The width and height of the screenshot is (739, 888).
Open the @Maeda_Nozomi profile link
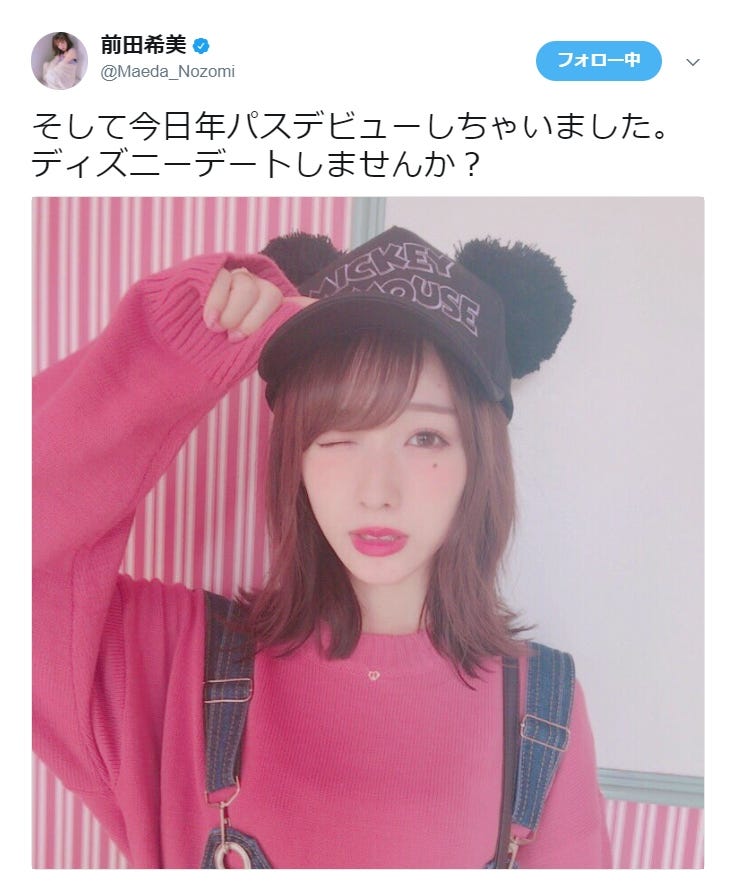(168, 72)
